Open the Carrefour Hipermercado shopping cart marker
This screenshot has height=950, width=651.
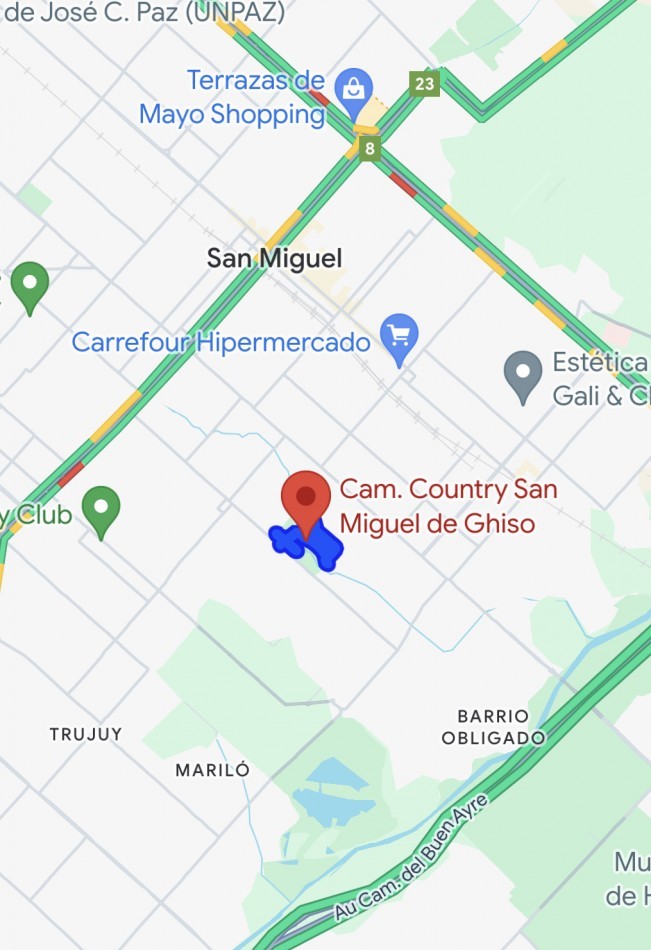[x=400, y=336]
